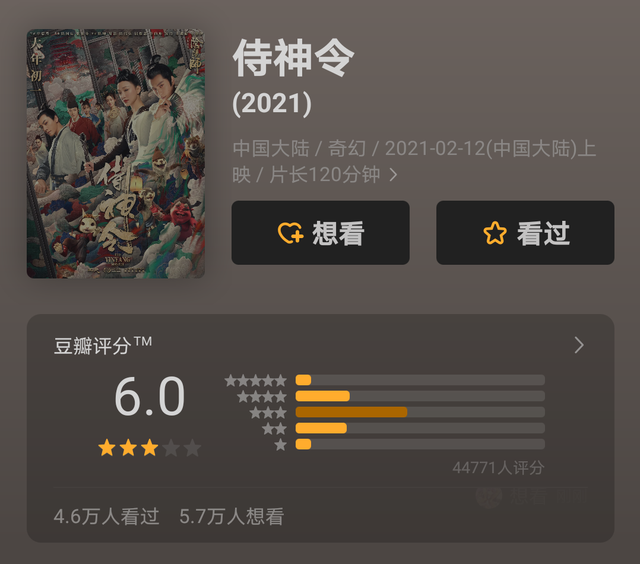Viewport: 640px width, 564px height.
Task: Mark the movie as 看过
Action: (525, 233)
